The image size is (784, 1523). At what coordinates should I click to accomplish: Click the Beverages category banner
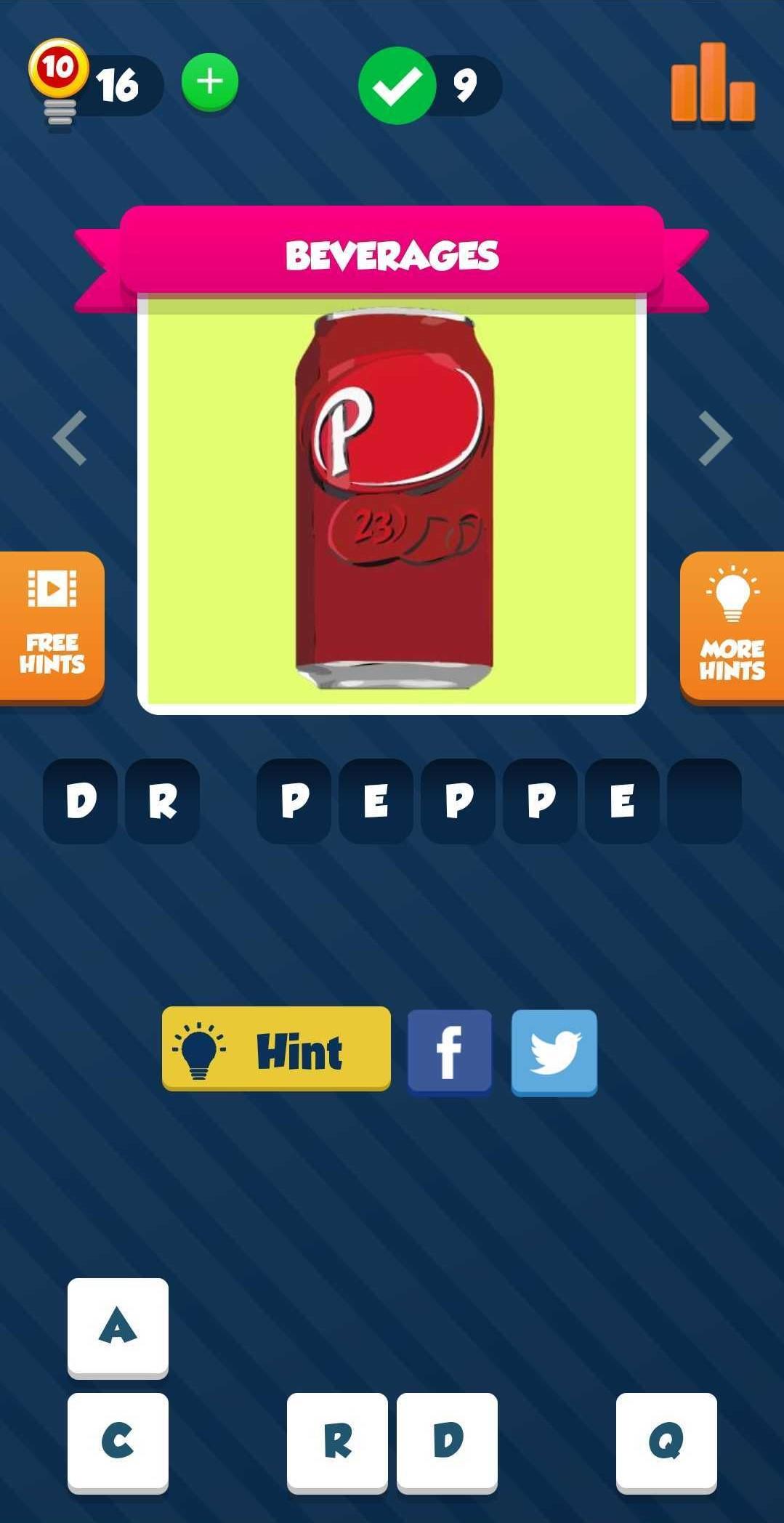pyautogui.click(x=392, y=254)
